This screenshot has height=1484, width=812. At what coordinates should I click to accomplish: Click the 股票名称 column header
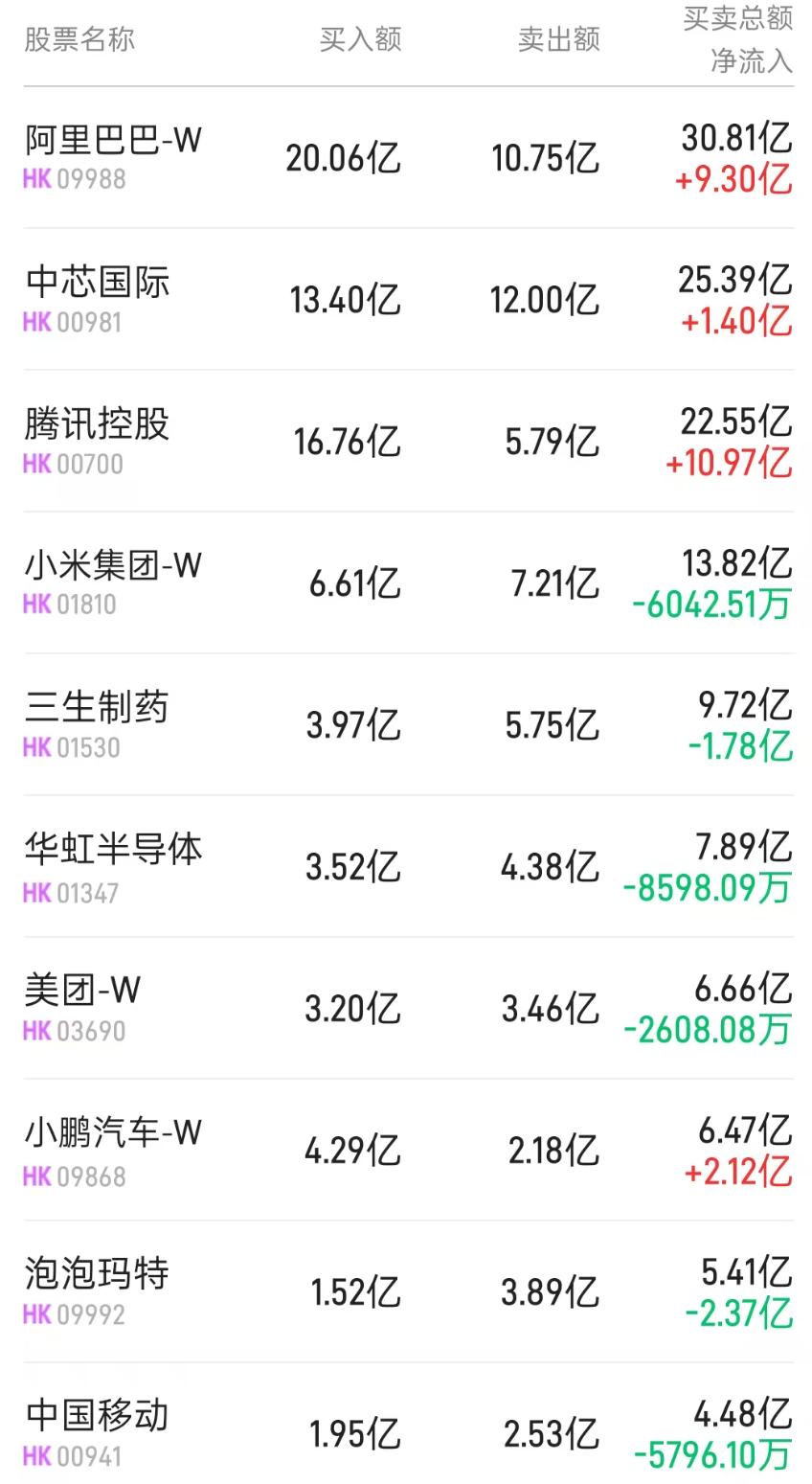pyautogui.click(x=79, y=40)
